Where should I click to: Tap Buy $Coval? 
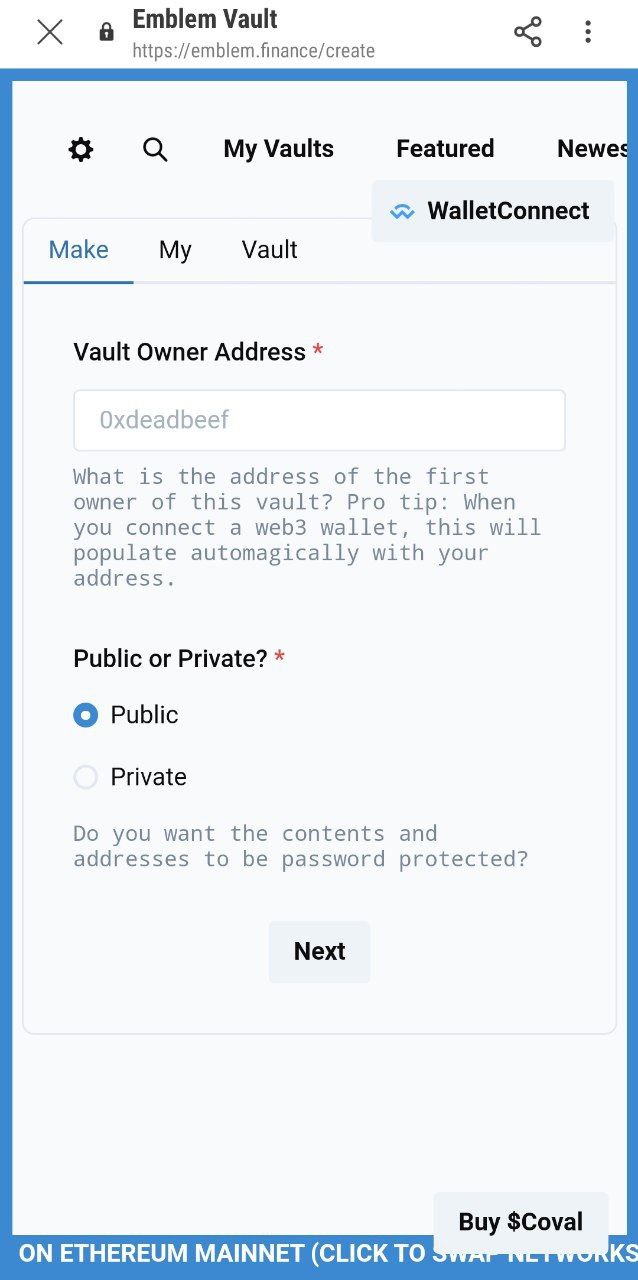(521, 1222)
